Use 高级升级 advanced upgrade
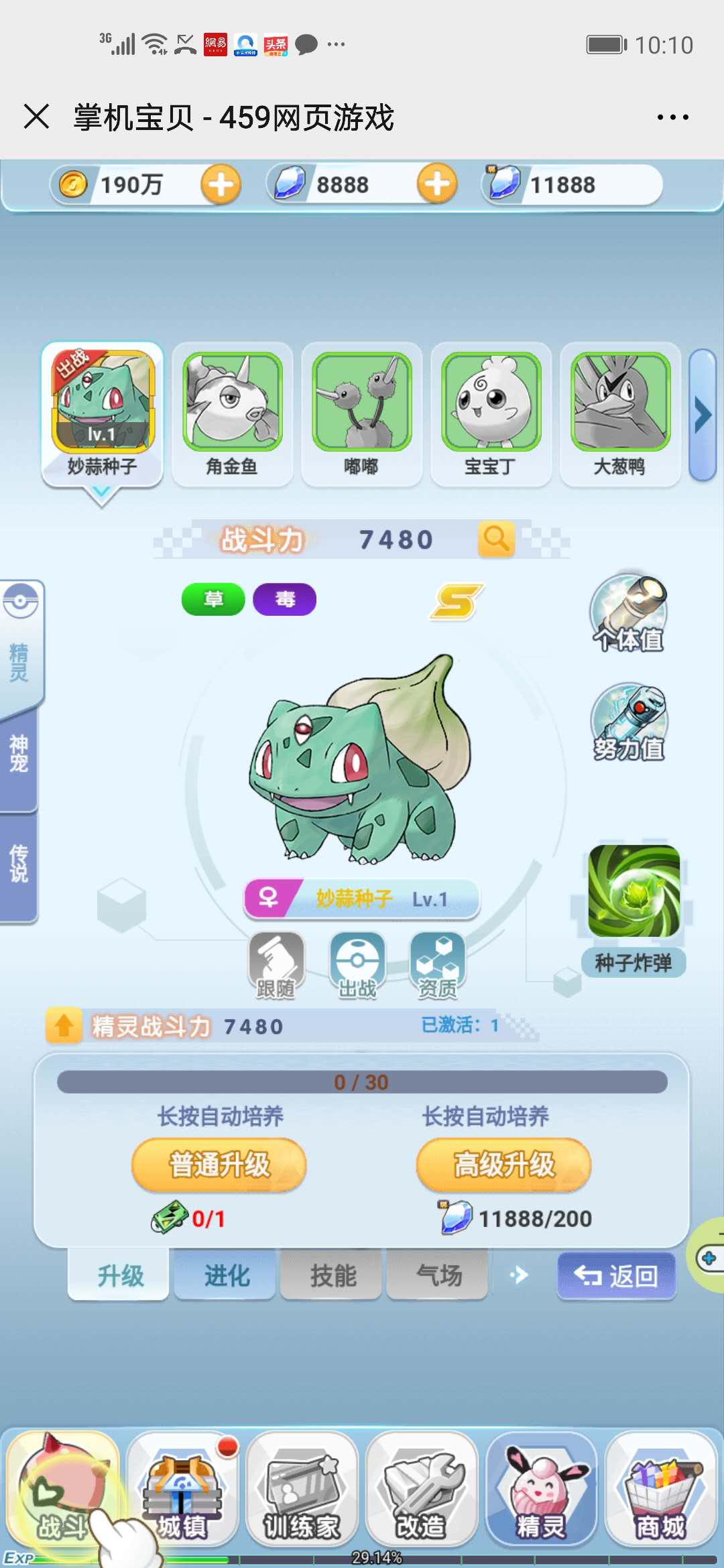724x1568 pixels. click(503, 1165)
